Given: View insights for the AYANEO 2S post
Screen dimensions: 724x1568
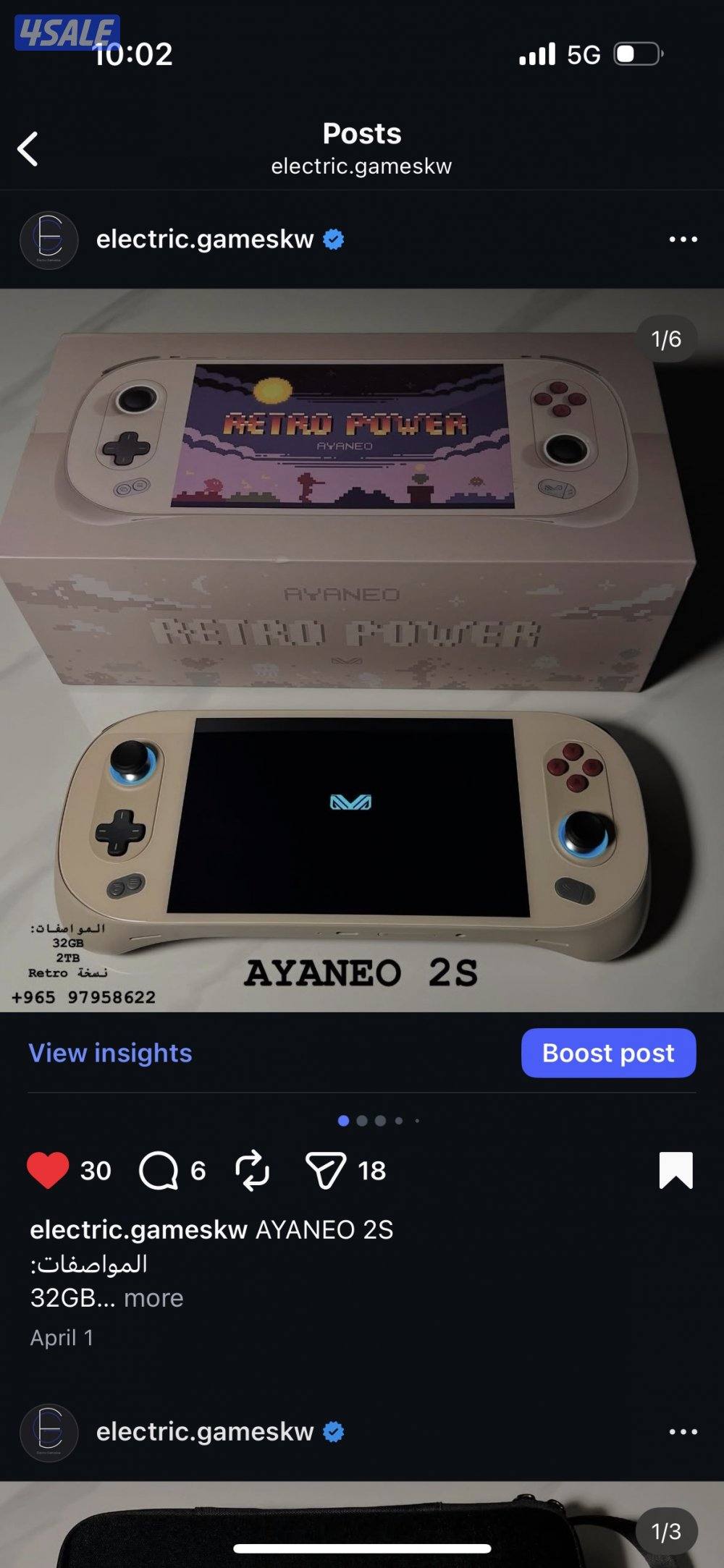Looking at the screenshot, I should tap(110, 1053).
